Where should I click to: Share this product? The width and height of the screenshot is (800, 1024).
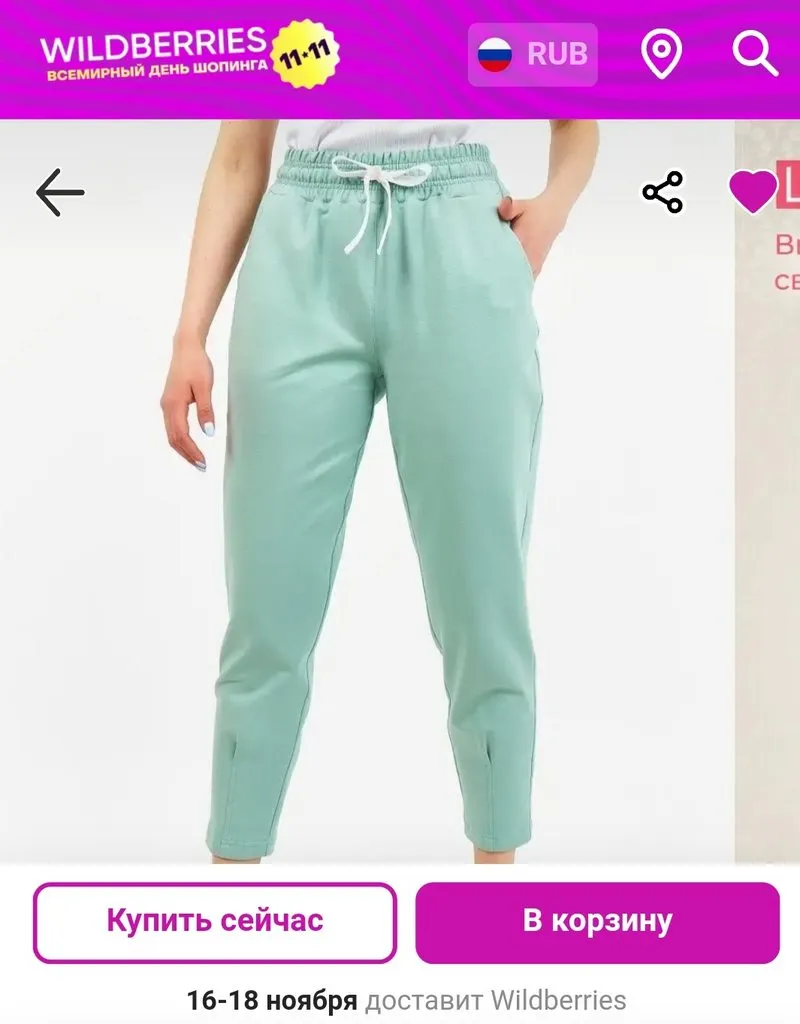pos(662,192)
